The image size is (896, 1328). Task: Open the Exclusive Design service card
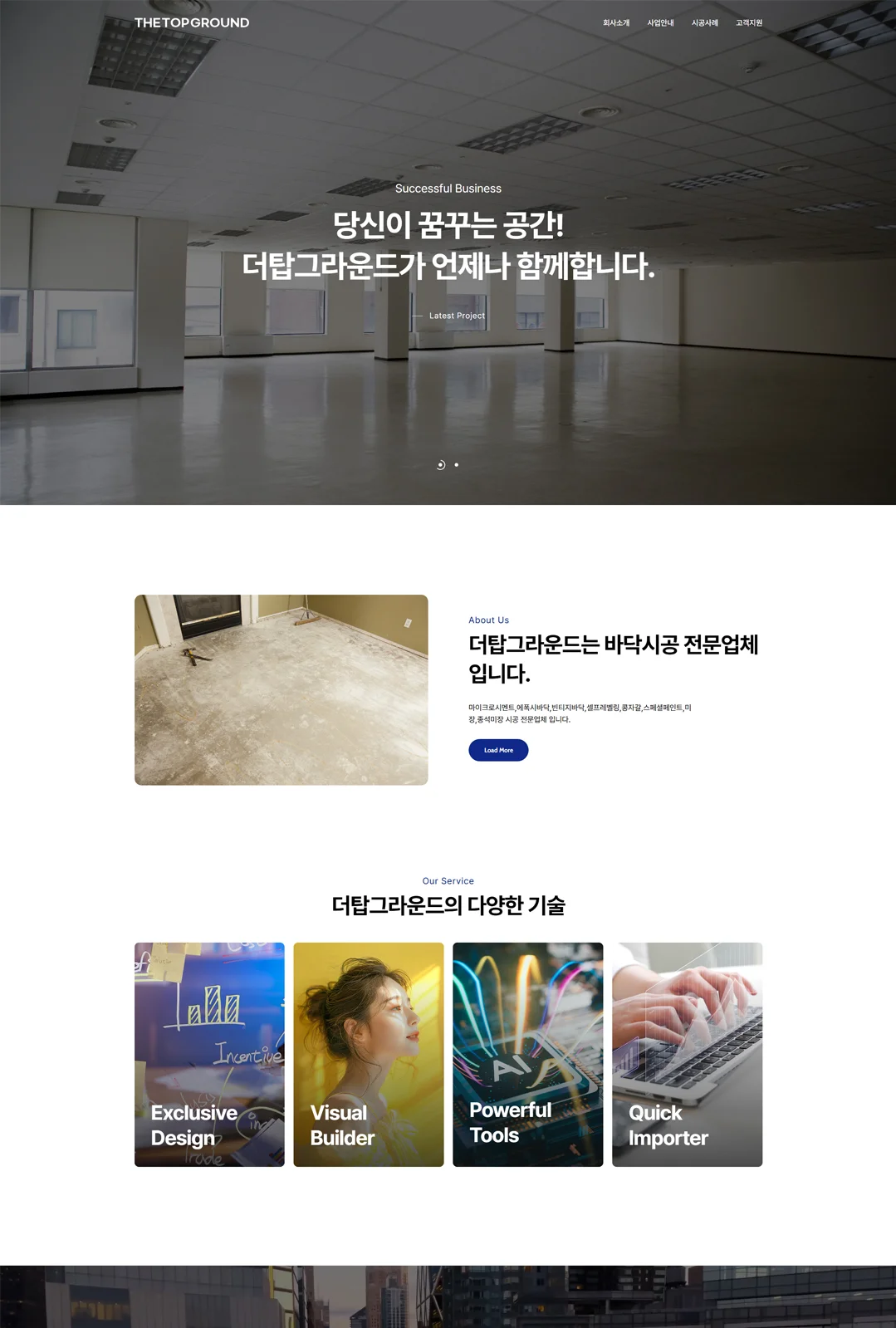click(x=208, y=1055)
